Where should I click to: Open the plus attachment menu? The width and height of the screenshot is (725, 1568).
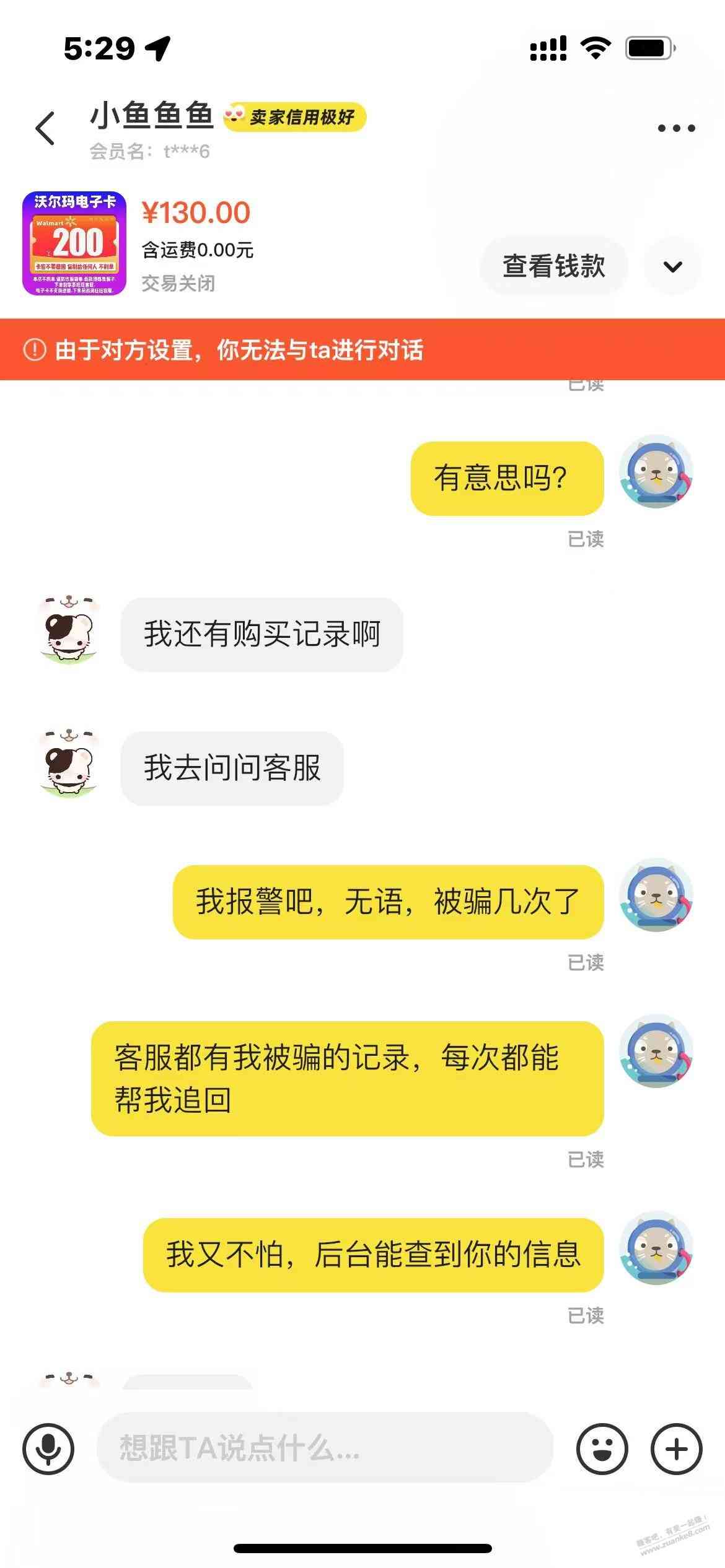click(x=676, y=1449)
